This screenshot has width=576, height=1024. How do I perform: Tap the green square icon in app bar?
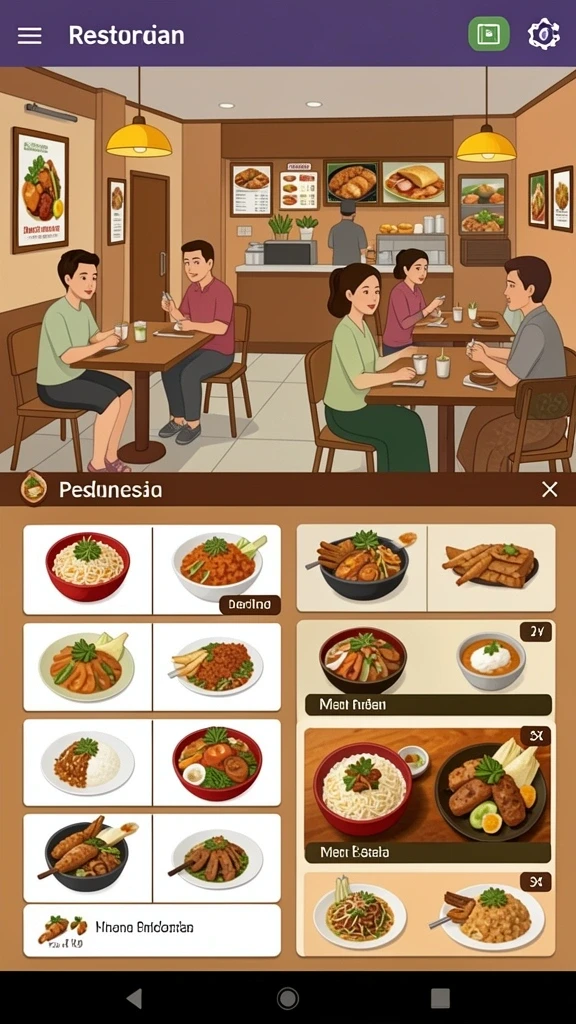point(488,34)
